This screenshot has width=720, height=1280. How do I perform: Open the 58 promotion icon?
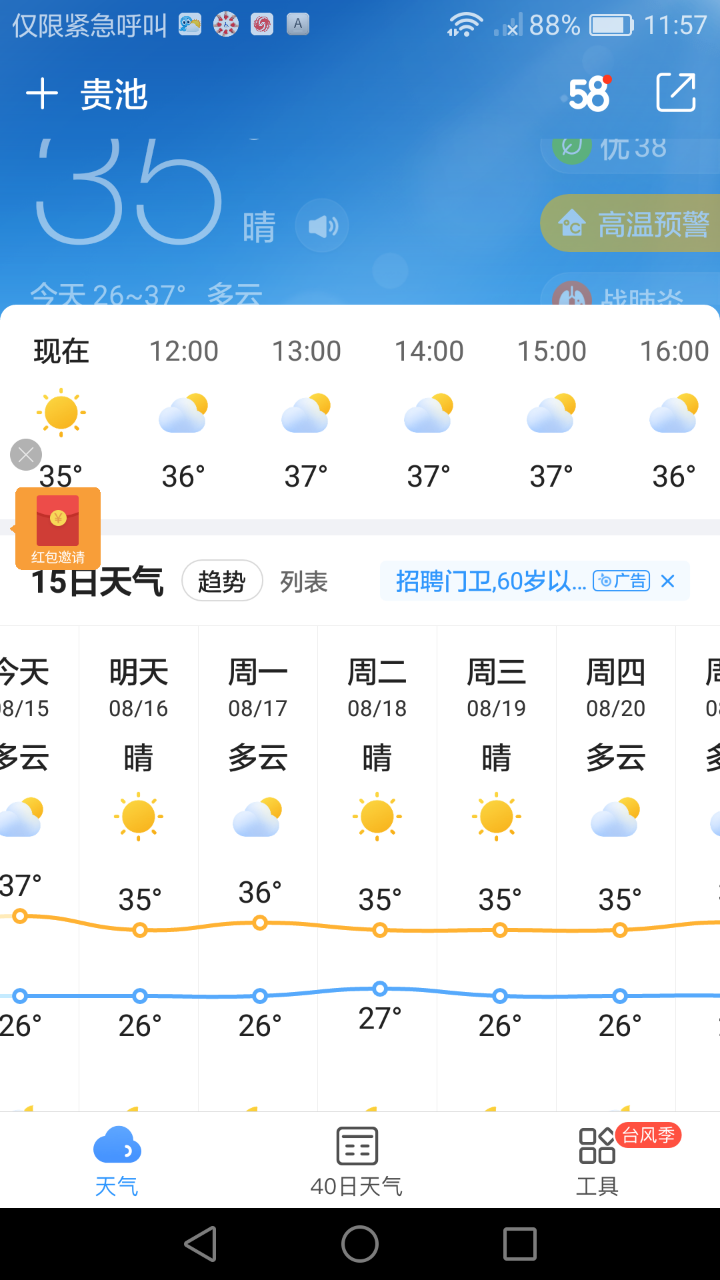(589, 94)
